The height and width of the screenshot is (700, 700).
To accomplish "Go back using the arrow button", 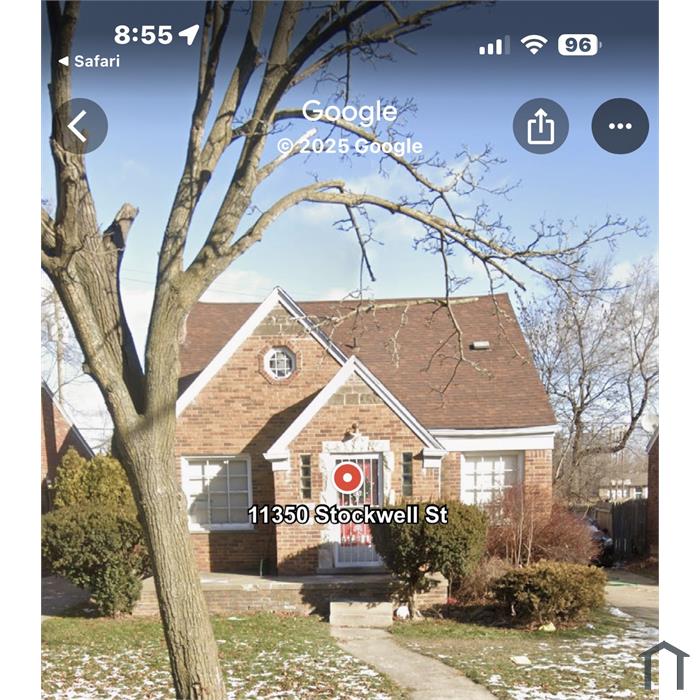I will pyautogui.click(x=79, y=126).
